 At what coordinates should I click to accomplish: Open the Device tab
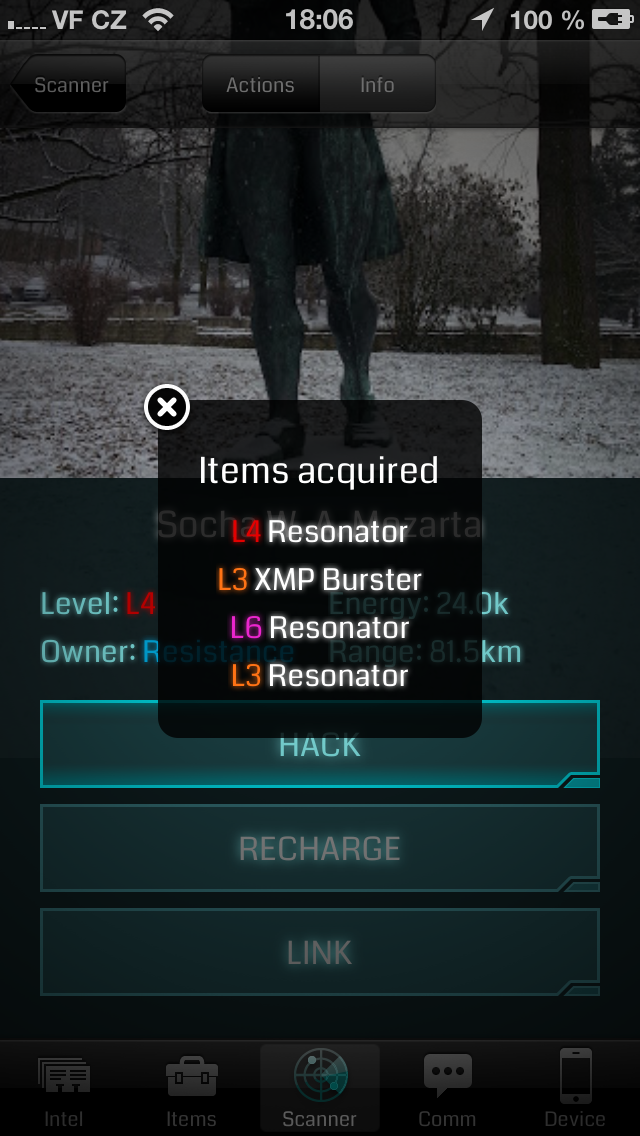point(575,1090)
